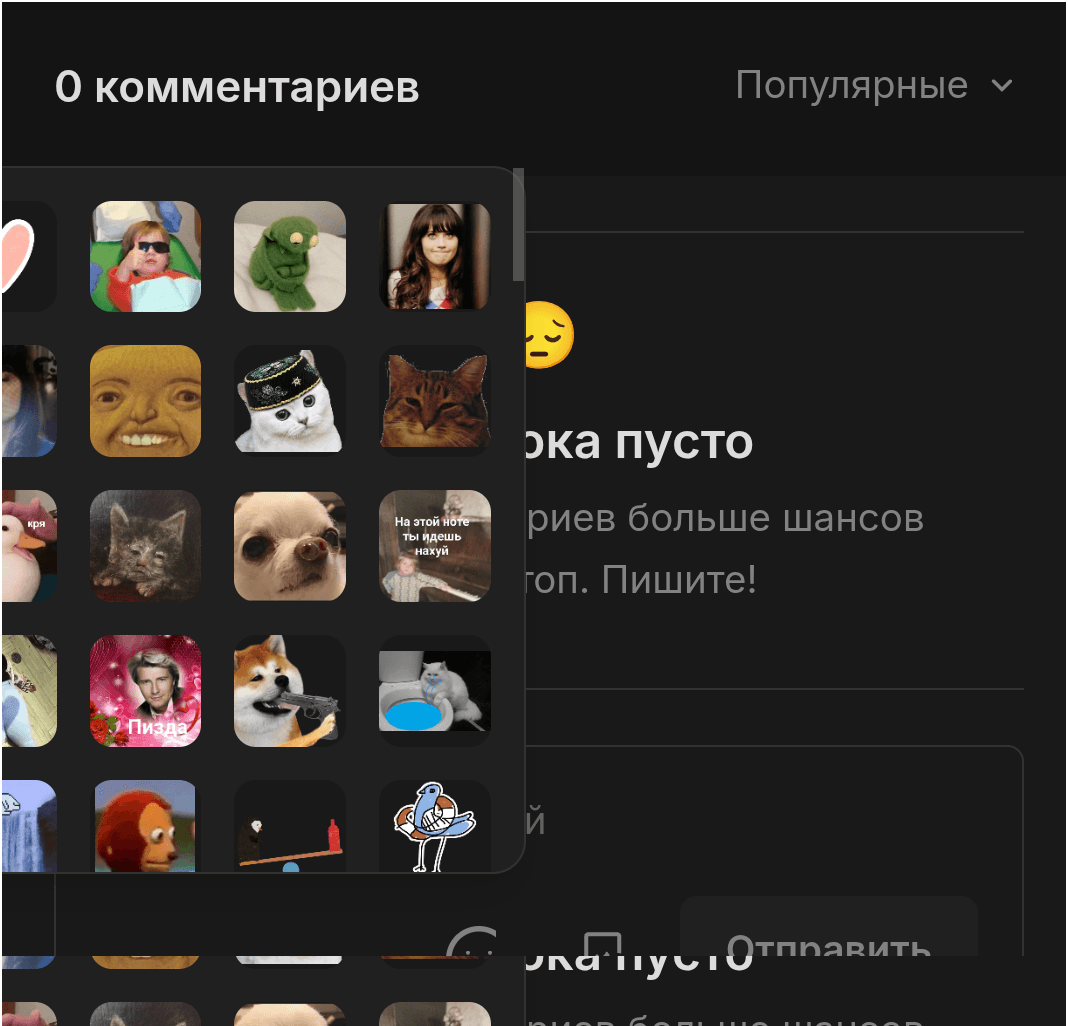Choose the cat by toilet sticker
This screenshot has width=1068, height=1026.
(435, 691)
